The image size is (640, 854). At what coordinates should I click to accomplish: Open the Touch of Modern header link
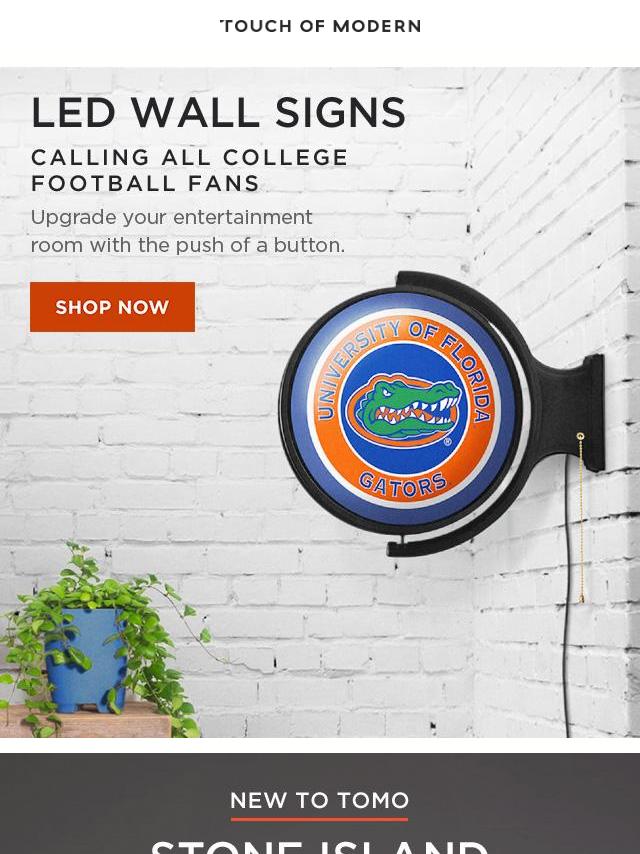point(320,26)
